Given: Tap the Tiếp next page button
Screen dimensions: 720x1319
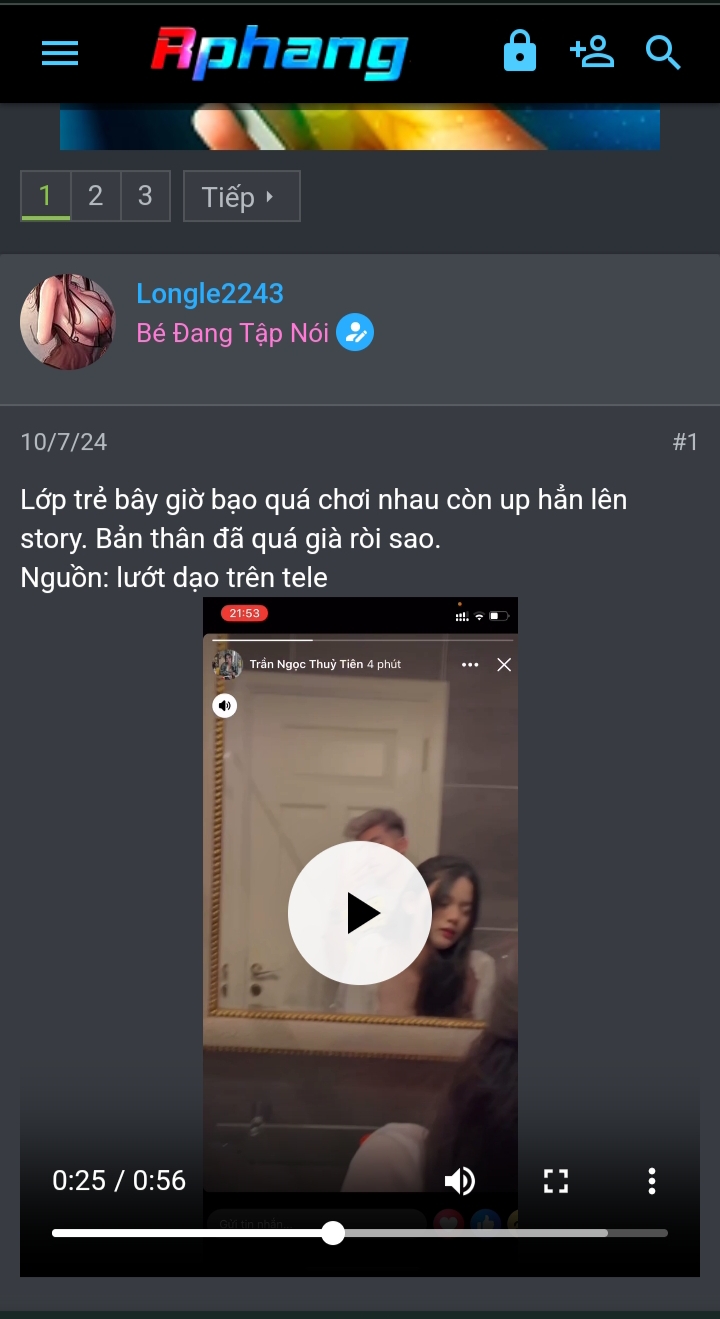Looking at the screenshot, I should [x=241, y=196].
